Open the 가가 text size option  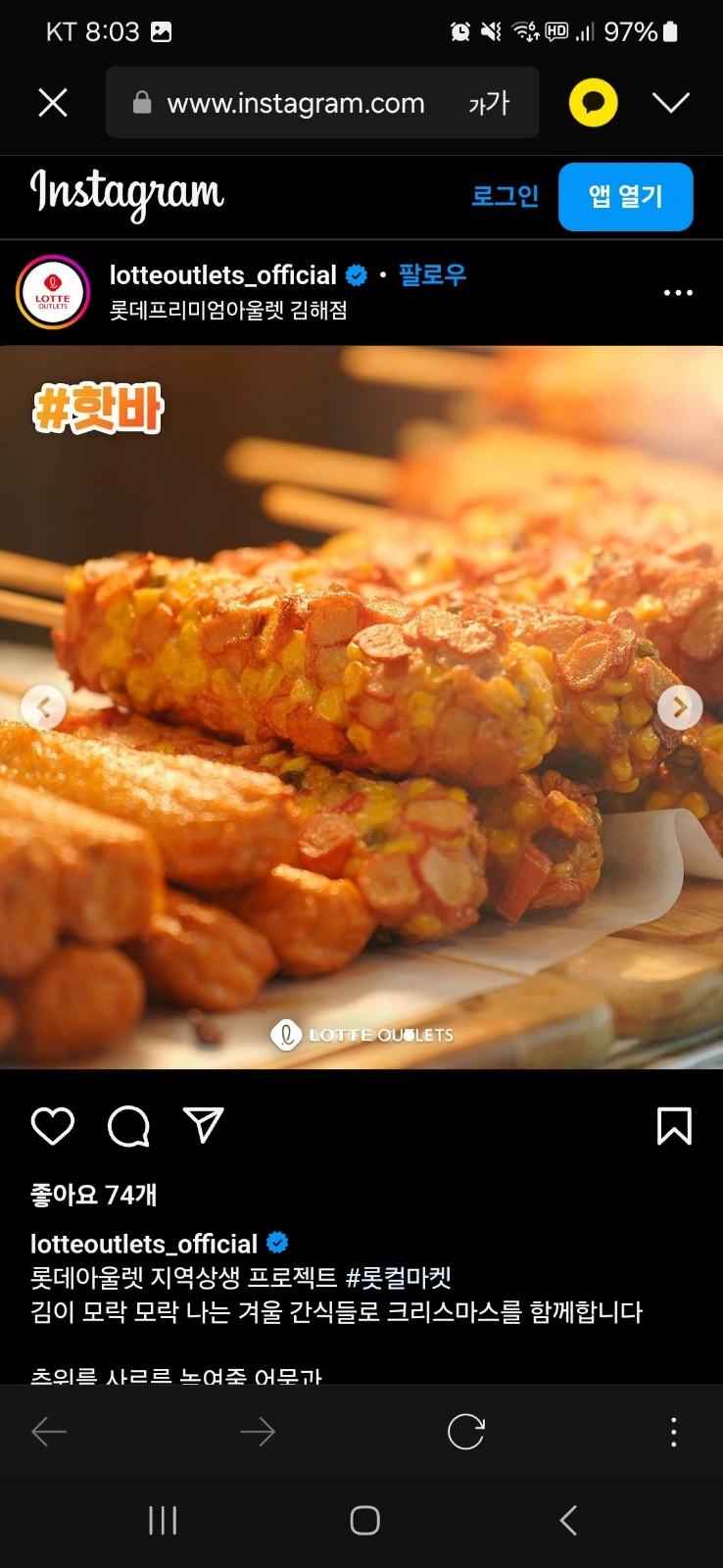pos(489,103)
